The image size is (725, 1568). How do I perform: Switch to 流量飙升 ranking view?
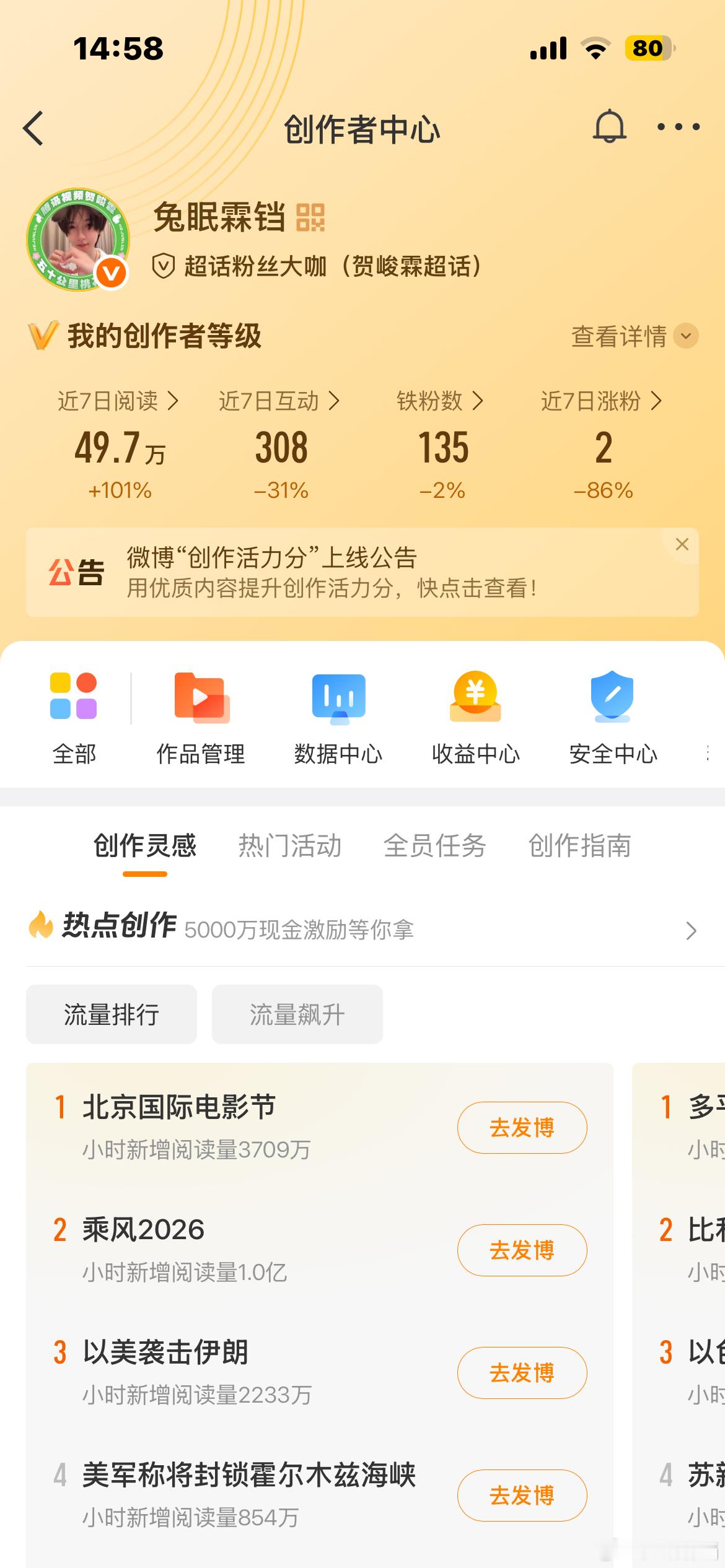297,1014
